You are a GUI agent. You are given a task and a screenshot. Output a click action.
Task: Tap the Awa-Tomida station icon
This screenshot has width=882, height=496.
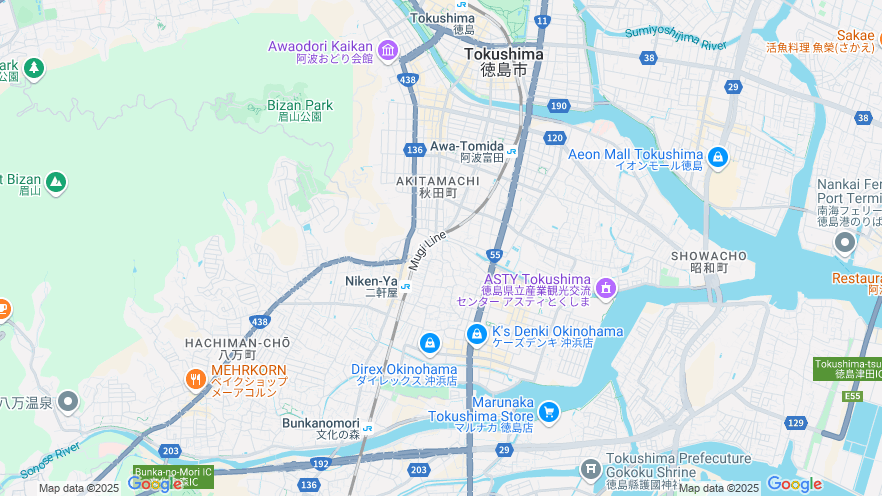click(x=512, y=152)
